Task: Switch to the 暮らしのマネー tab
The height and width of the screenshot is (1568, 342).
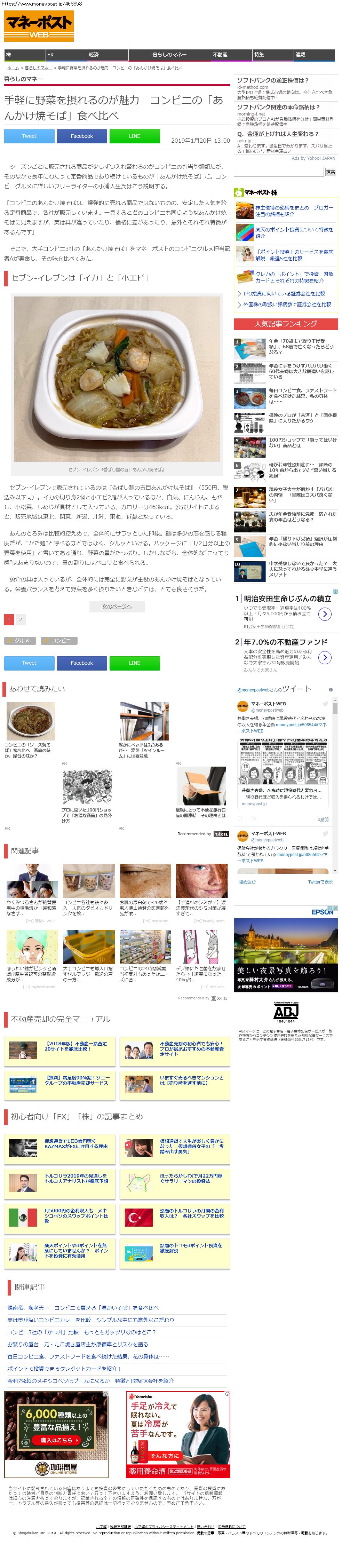Action: coord(170,55)
